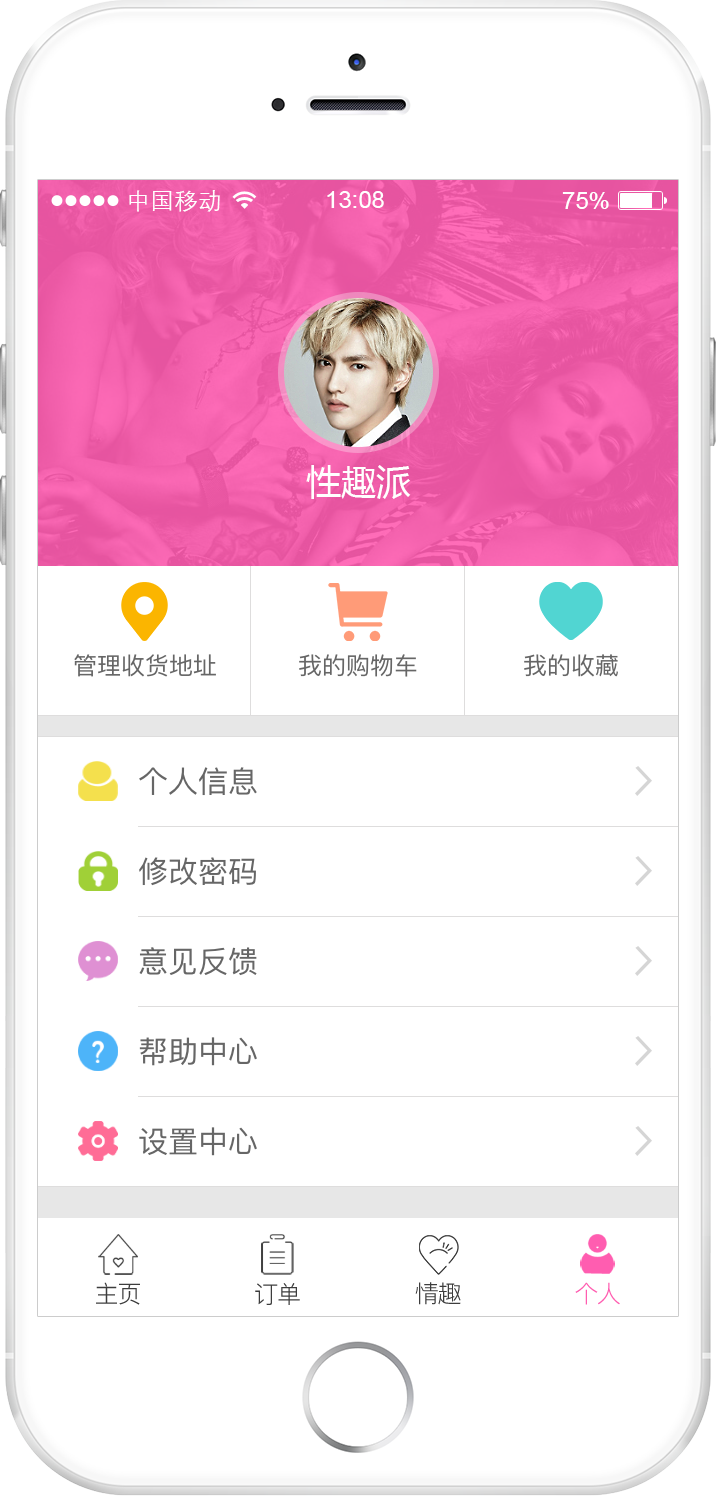Open 帮助中心 help center

(357, 1051)
